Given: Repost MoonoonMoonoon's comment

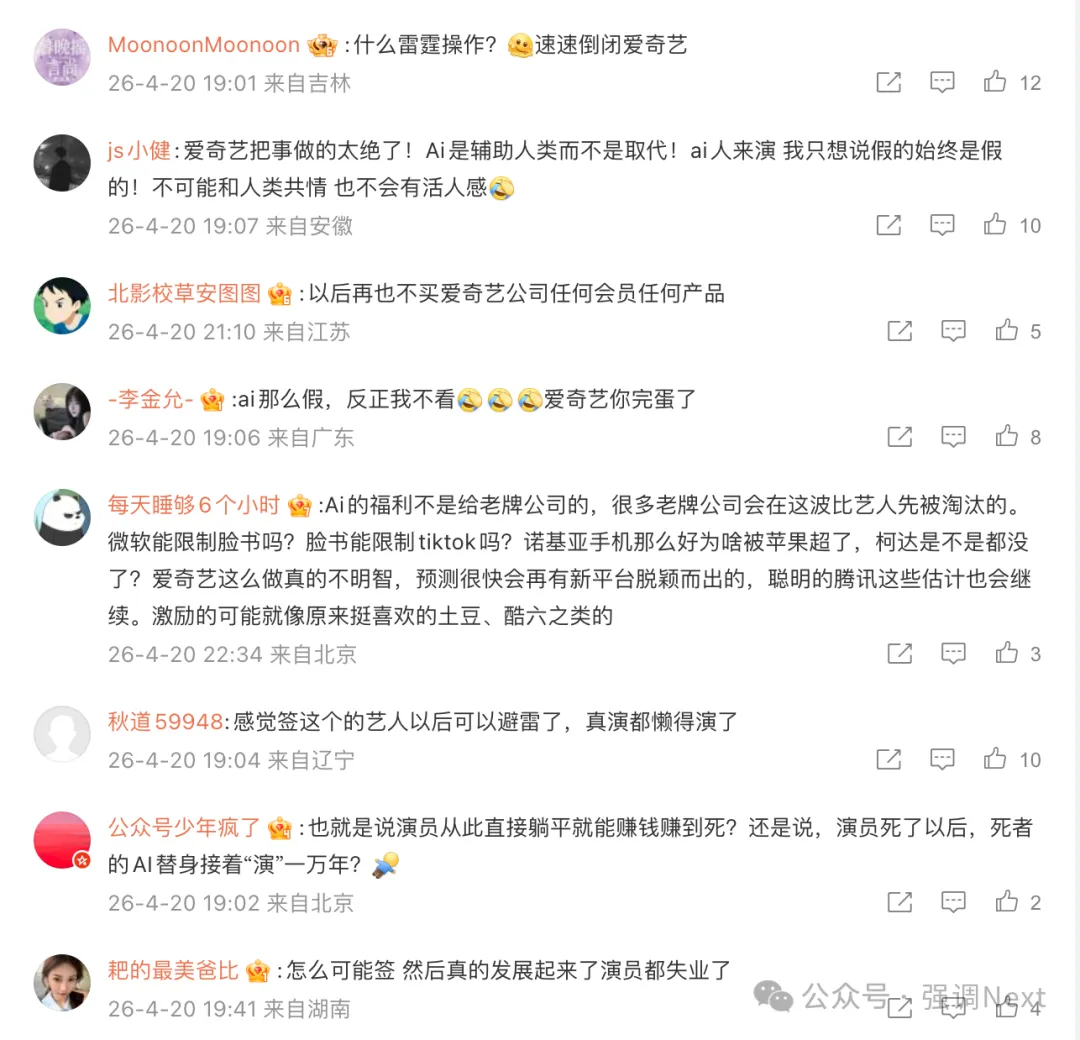Looking at the screenshot, I should (888, 83).
